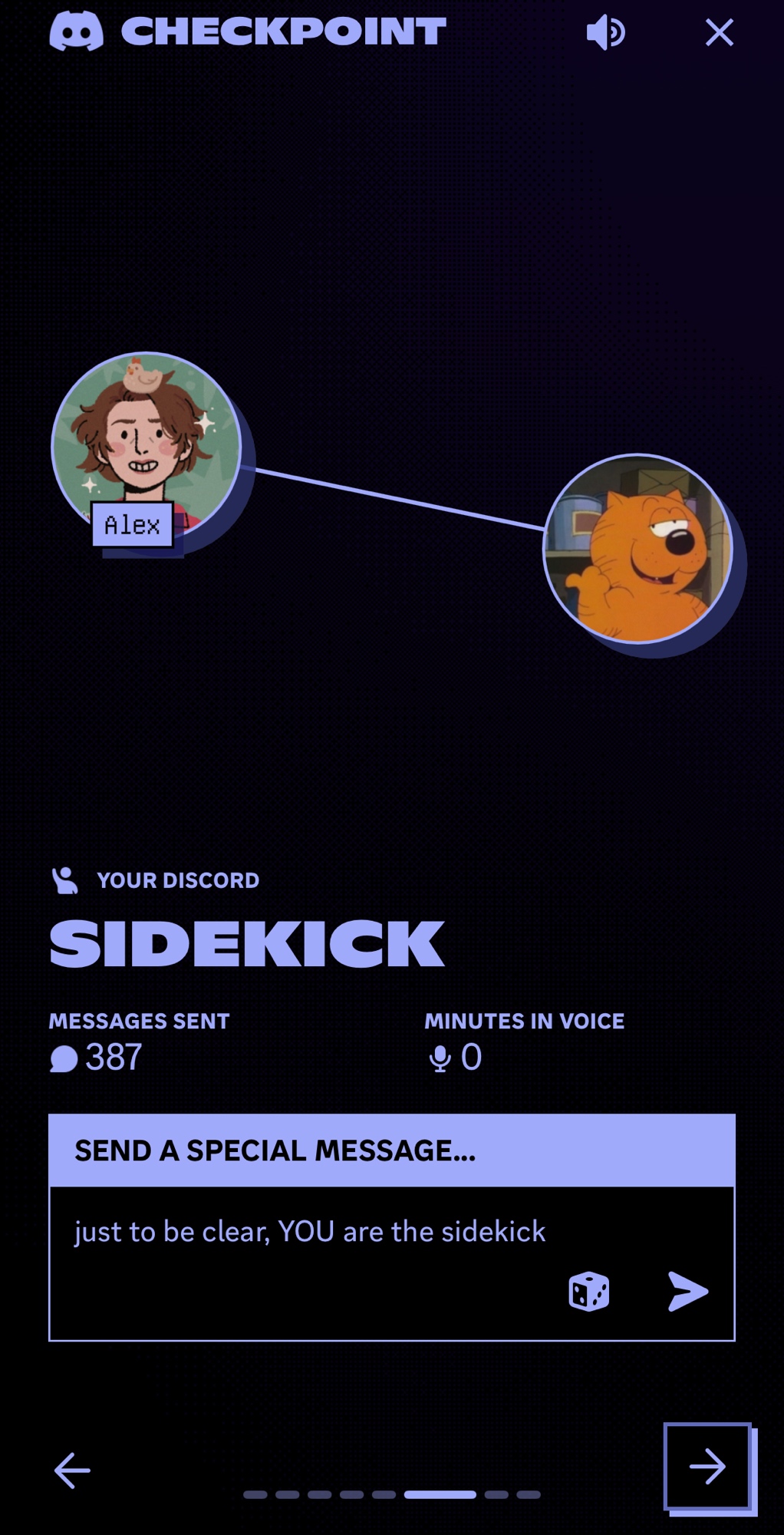Viewport: 784px width, 1535px height.
Task: Go to the previous Checkpoint slide
Action: pos(73,1470)
